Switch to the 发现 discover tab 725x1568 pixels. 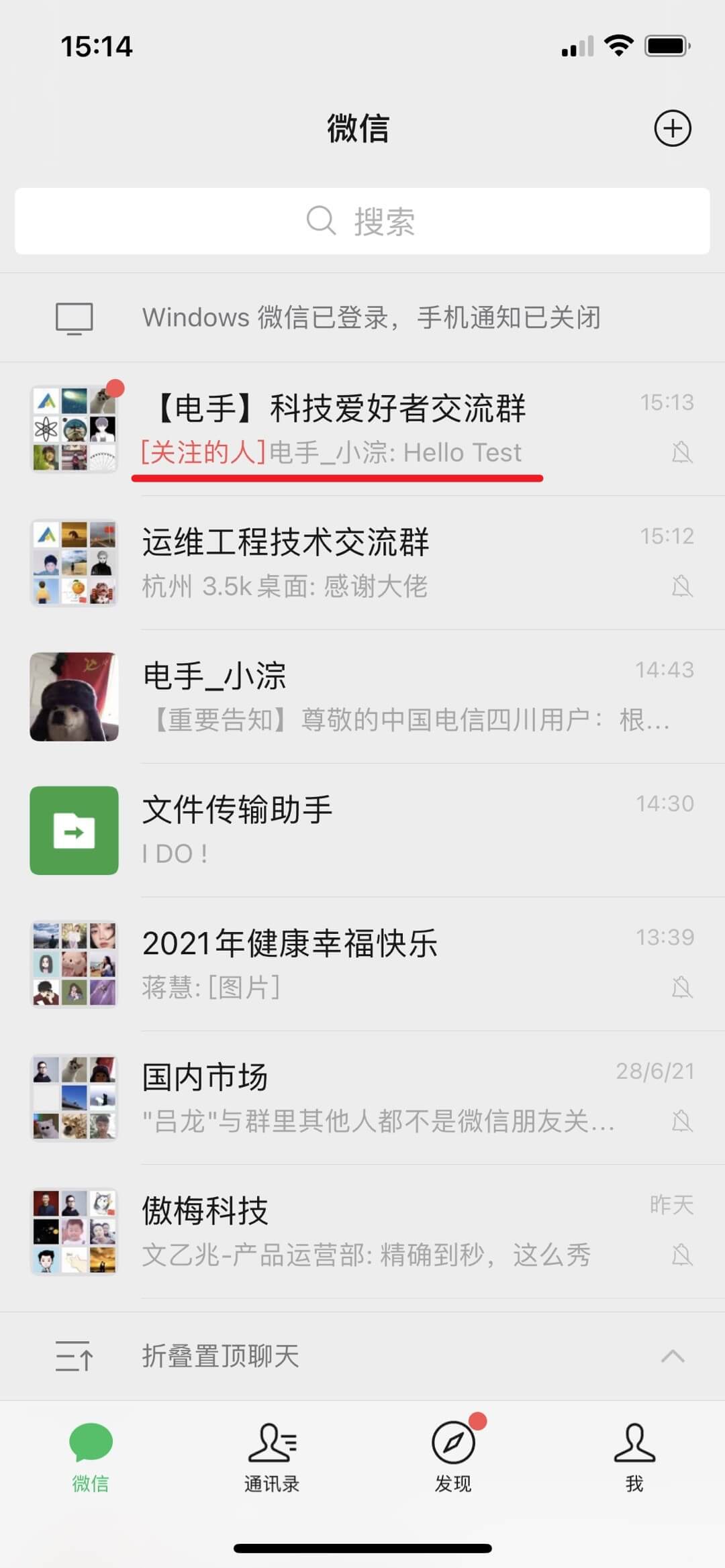(453, 1456)
